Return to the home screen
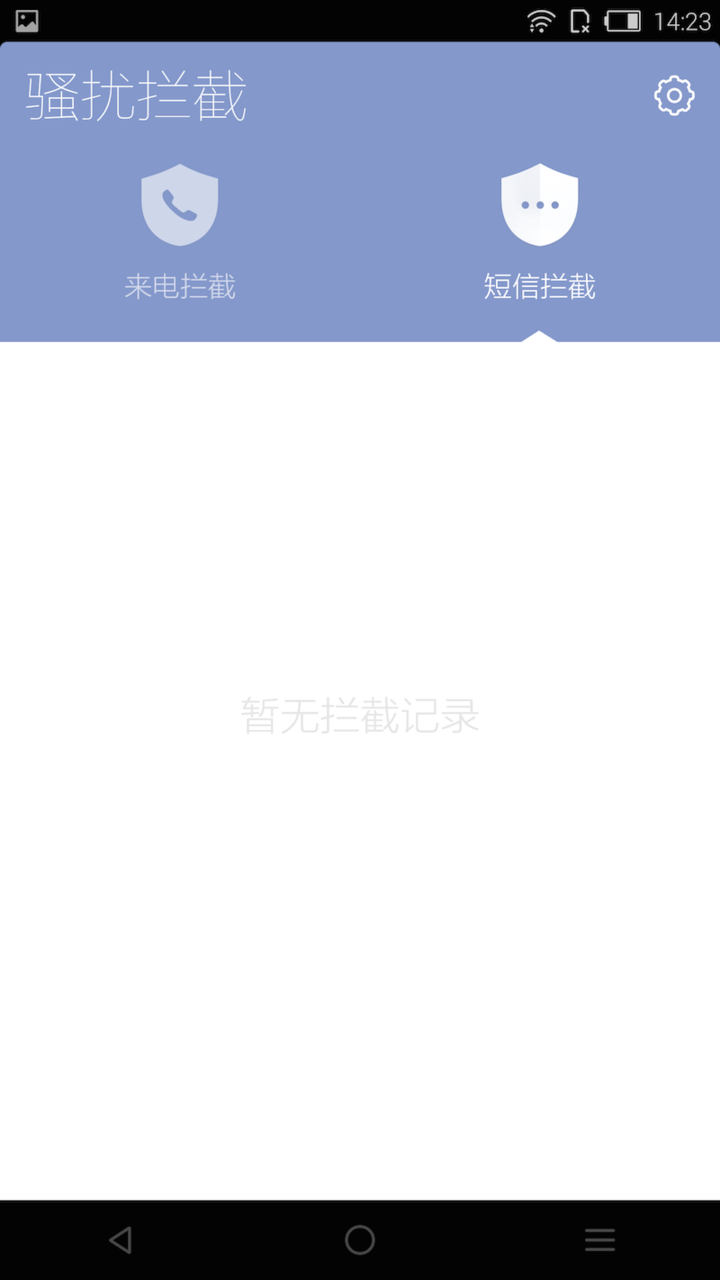This screenshot has width=720, height=1280. click(360, 1240)
